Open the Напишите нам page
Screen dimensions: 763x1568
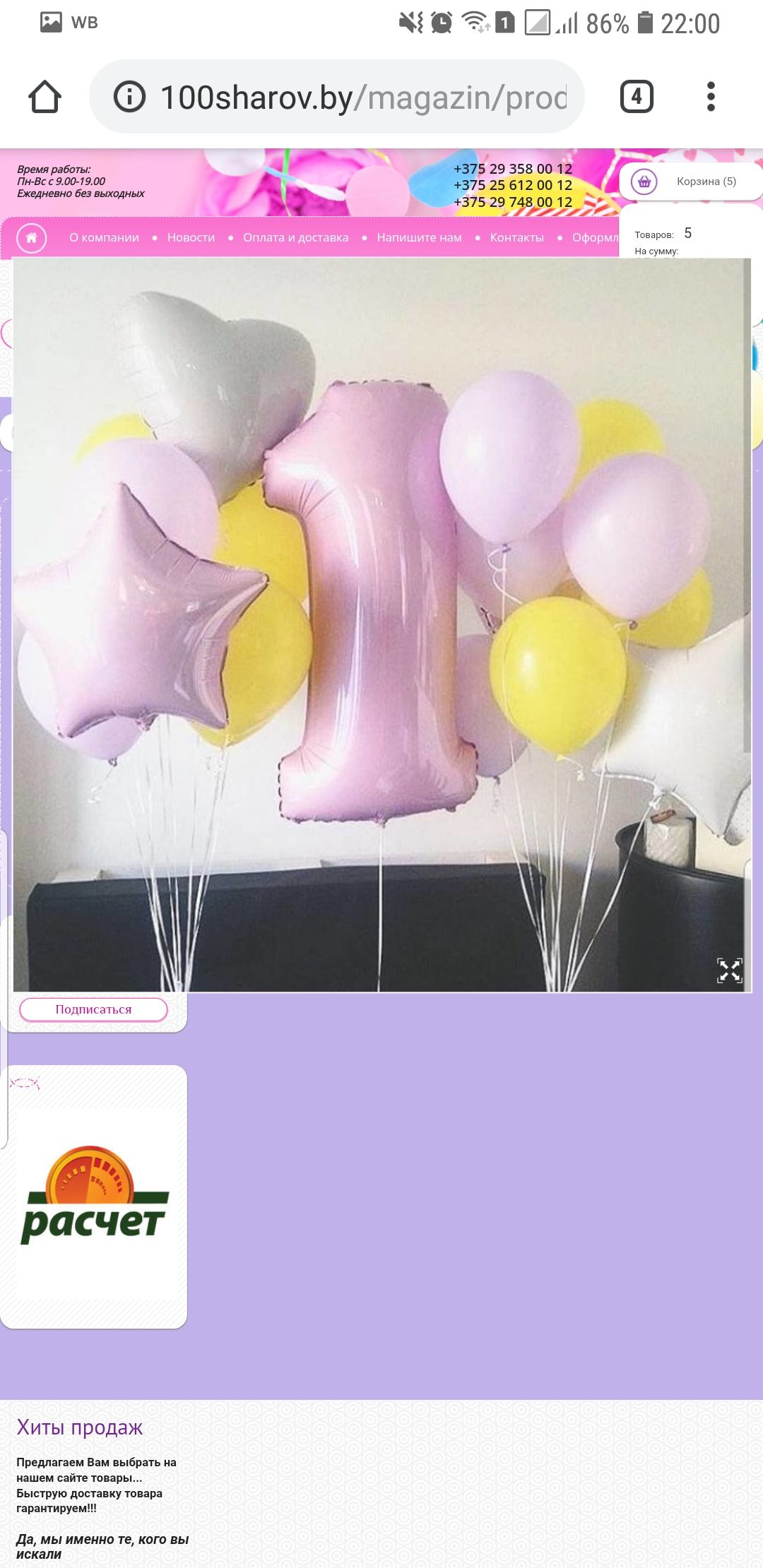pyautogui.click(x=419, y=238)
